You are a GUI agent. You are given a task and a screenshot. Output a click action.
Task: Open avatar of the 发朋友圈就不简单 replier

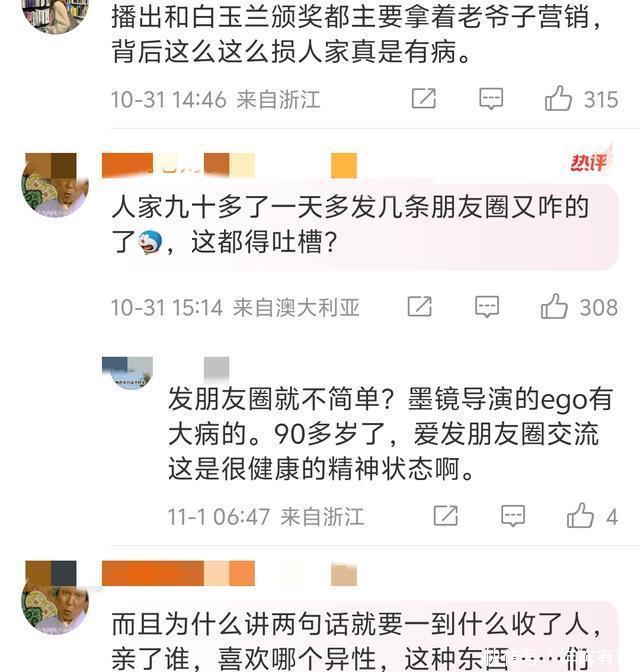[127, 372]
